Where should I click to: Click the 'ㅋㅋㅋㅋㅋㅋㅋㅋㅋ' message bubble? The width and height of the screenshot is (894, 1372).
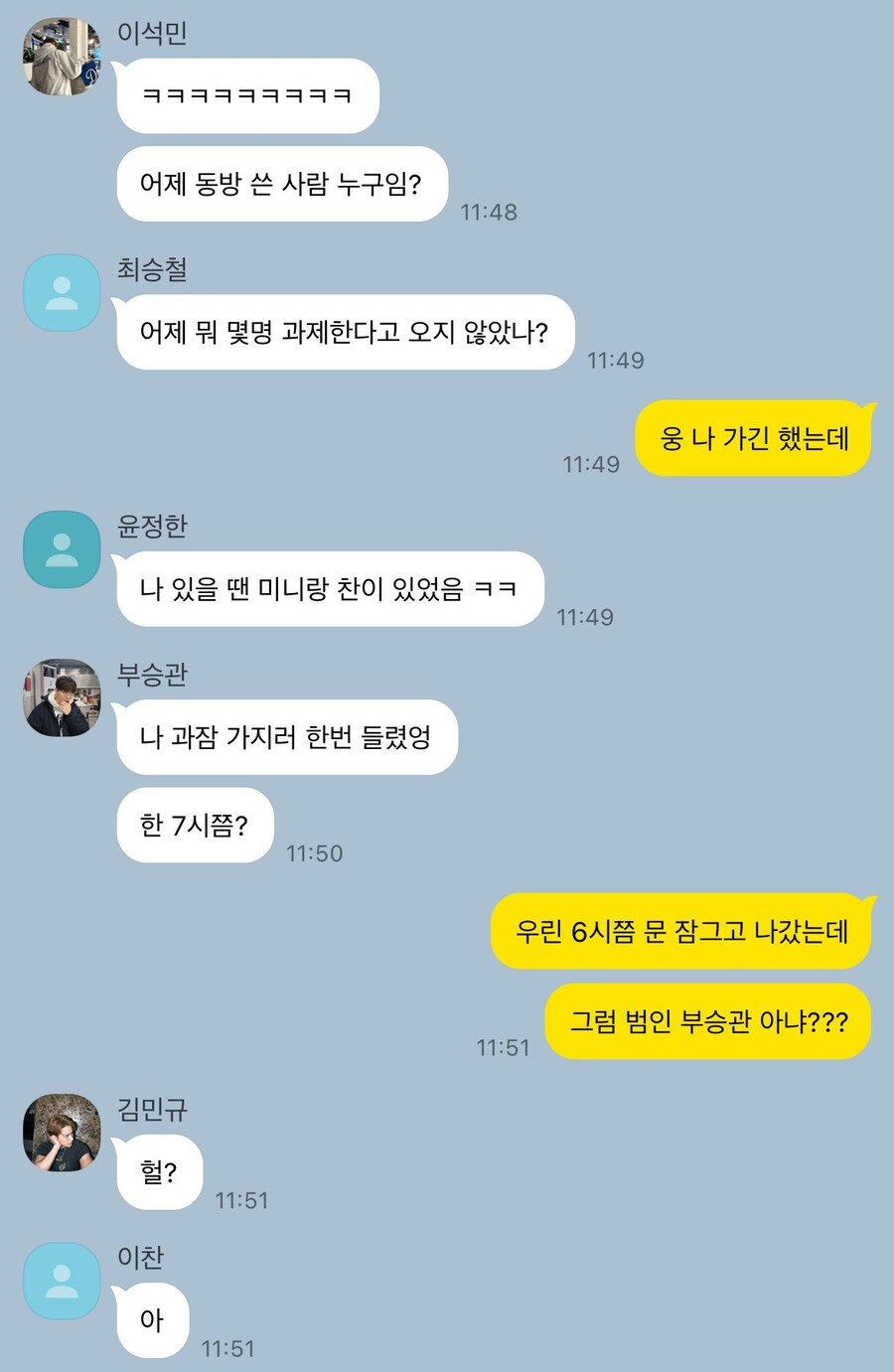point(246,94)
